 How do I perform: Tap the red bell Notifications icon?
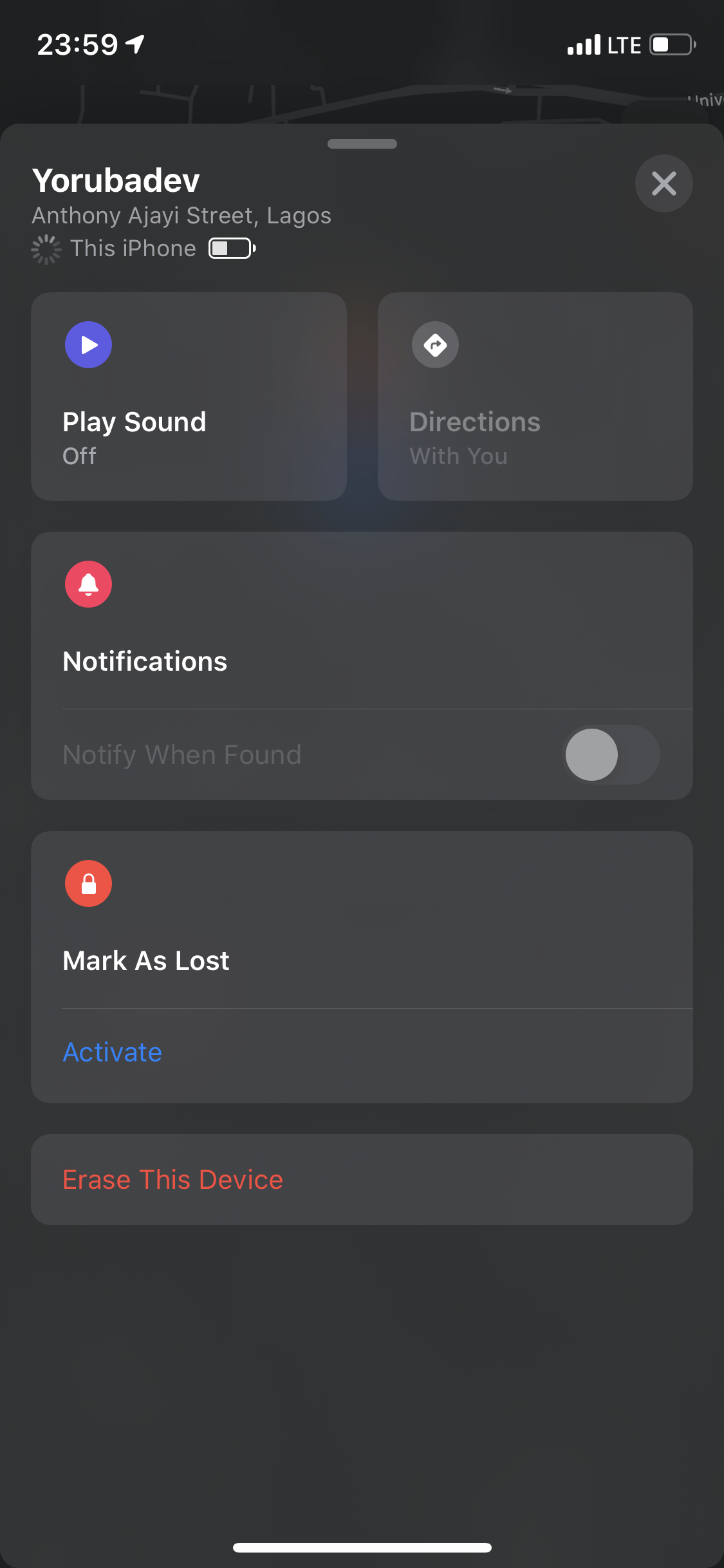(88, 584)
